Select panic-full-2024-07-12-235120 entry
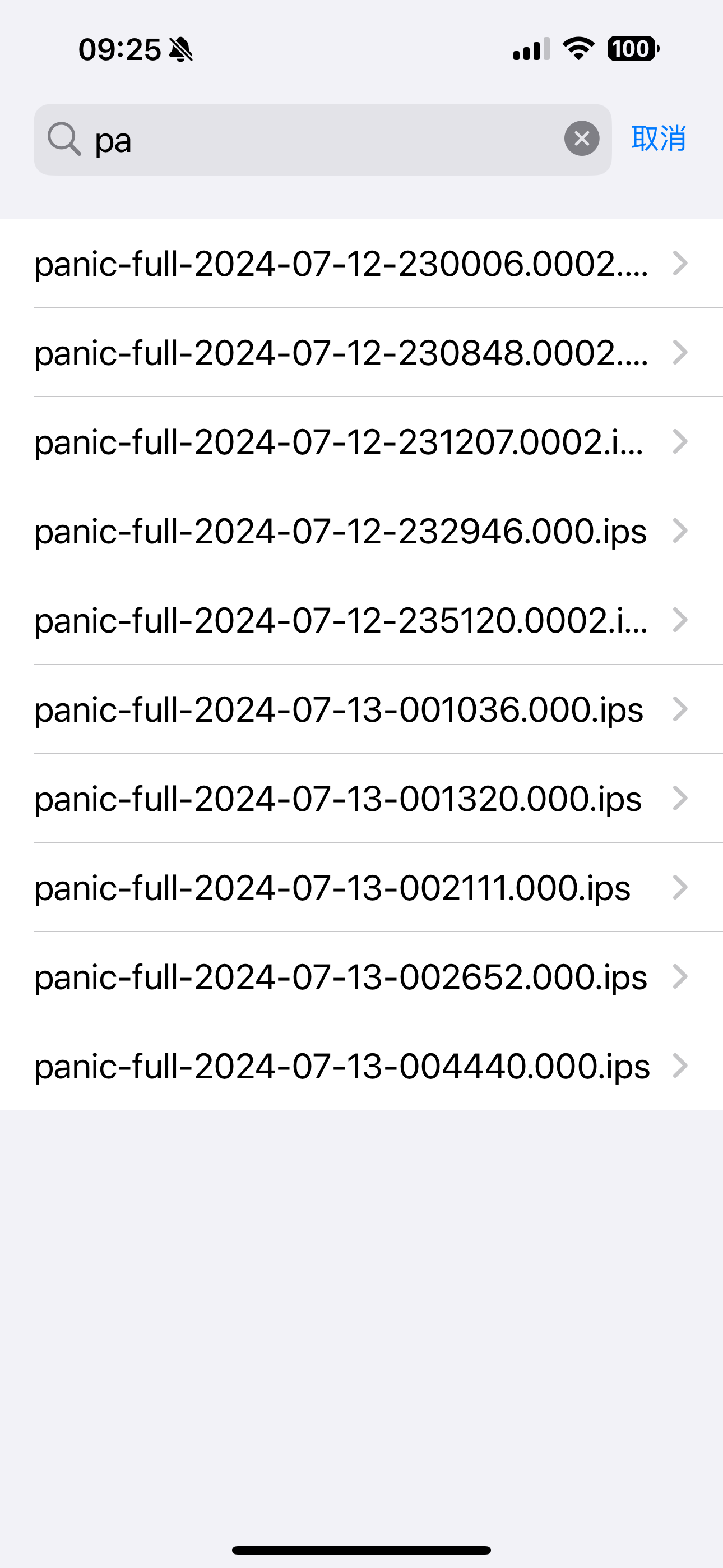Screen dimensions: 723x1568 coord(361,620)
